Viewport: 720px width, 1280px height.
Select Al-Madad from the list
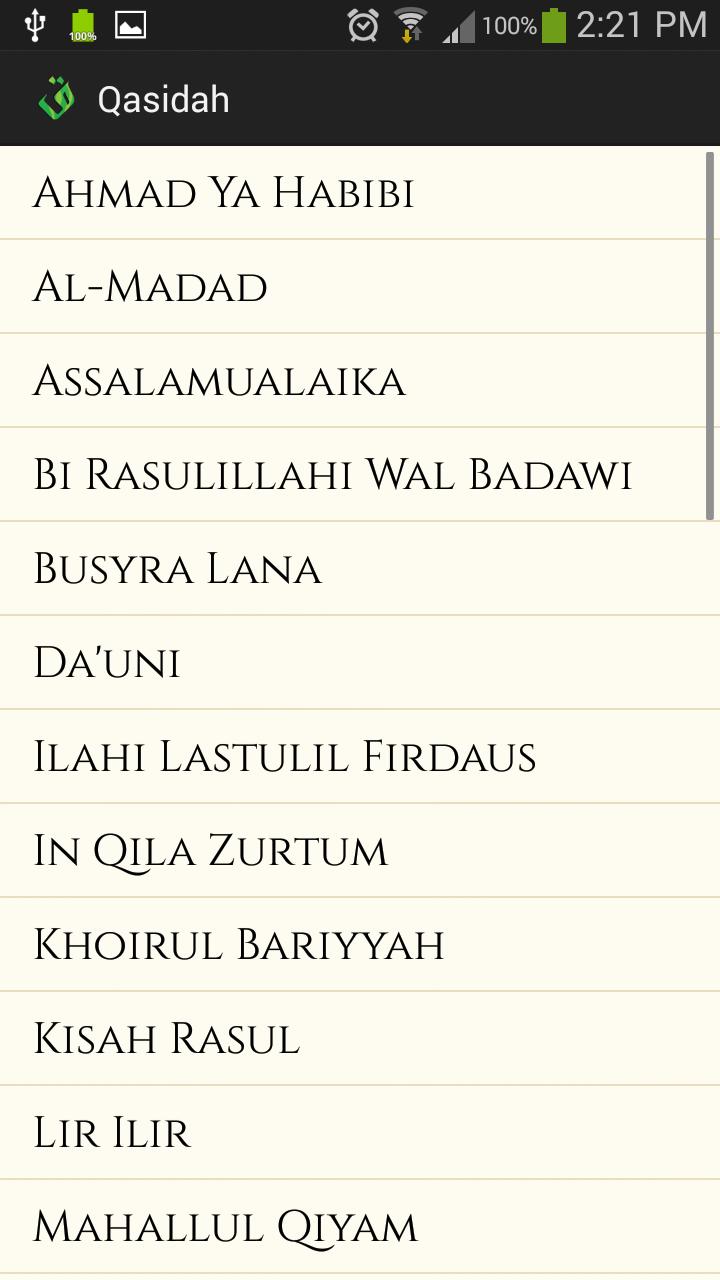coord(150,287)
